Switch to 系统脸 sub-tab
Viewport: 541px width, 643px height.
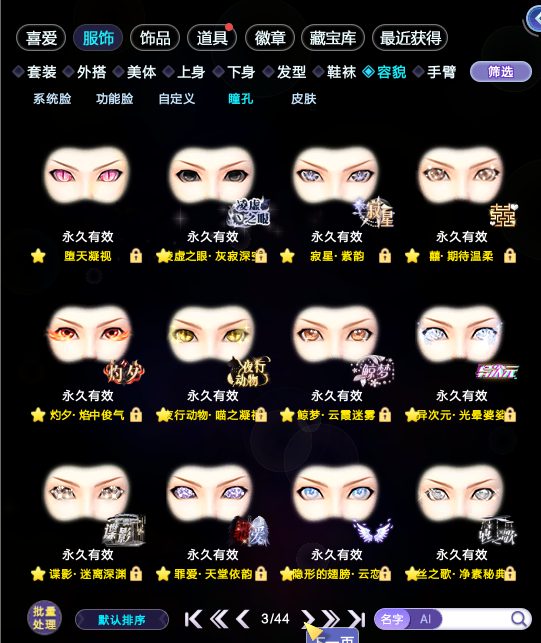coord(52,98)
